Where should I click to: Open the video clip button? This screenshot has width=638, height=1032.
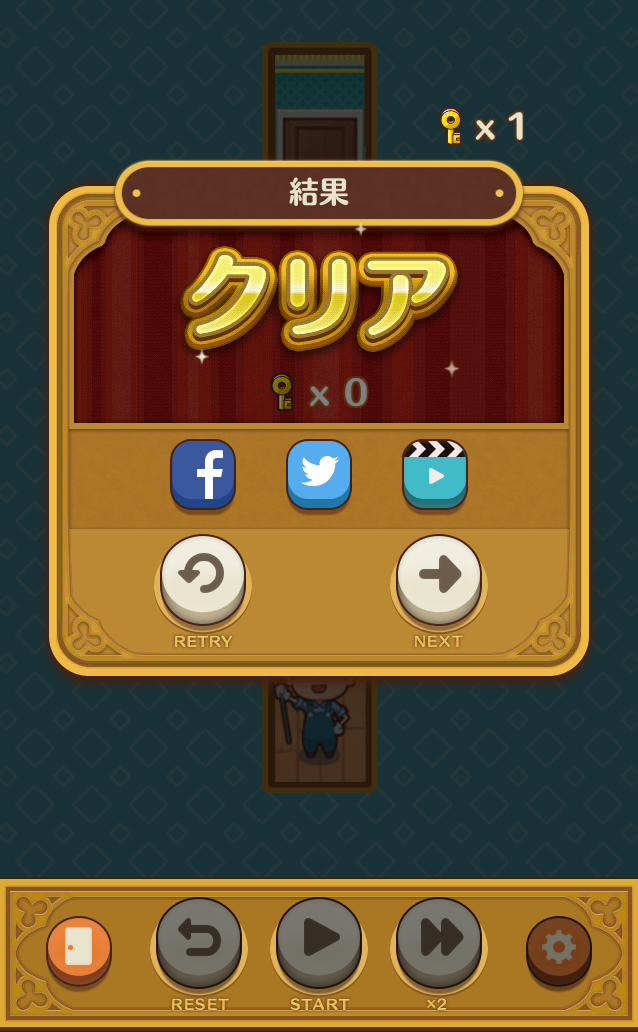click(435, 474)
